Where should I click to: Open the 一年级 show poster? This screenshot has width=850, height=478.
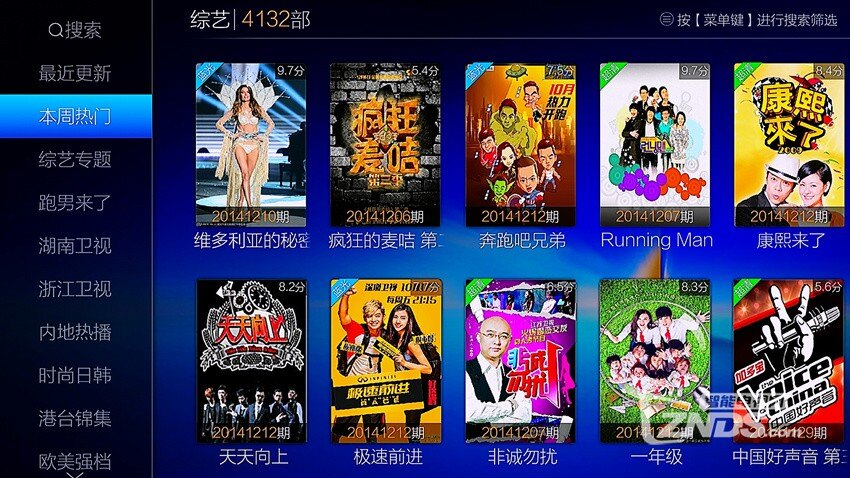(655, 361)
